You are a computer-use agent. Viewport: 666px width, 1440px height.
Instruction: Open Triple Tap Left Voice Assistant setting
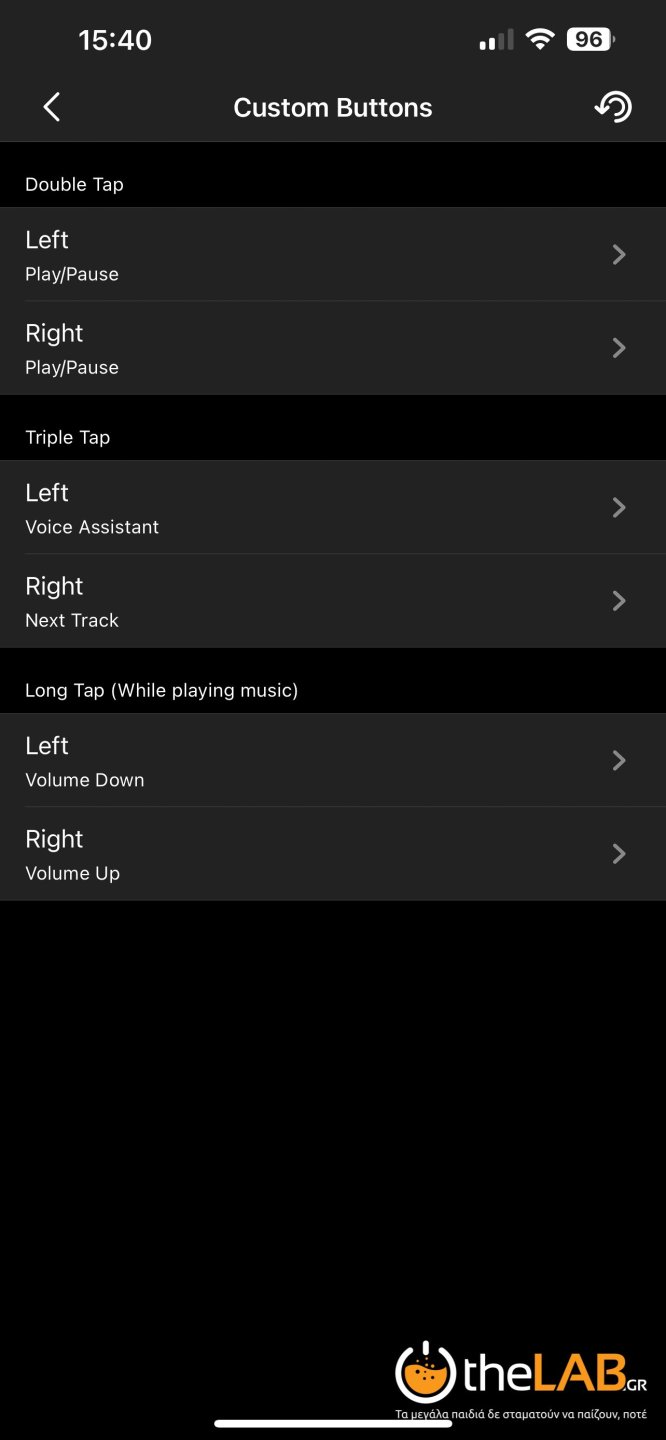[x=333, y=508]
